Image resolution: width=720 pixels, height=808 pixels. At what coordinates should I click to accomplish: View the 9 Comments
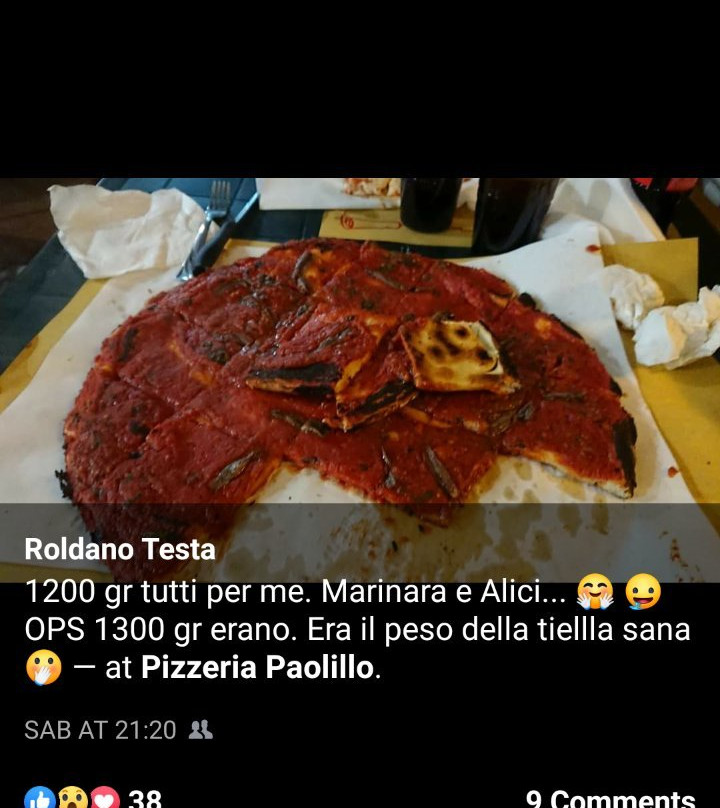click(609, 798)
